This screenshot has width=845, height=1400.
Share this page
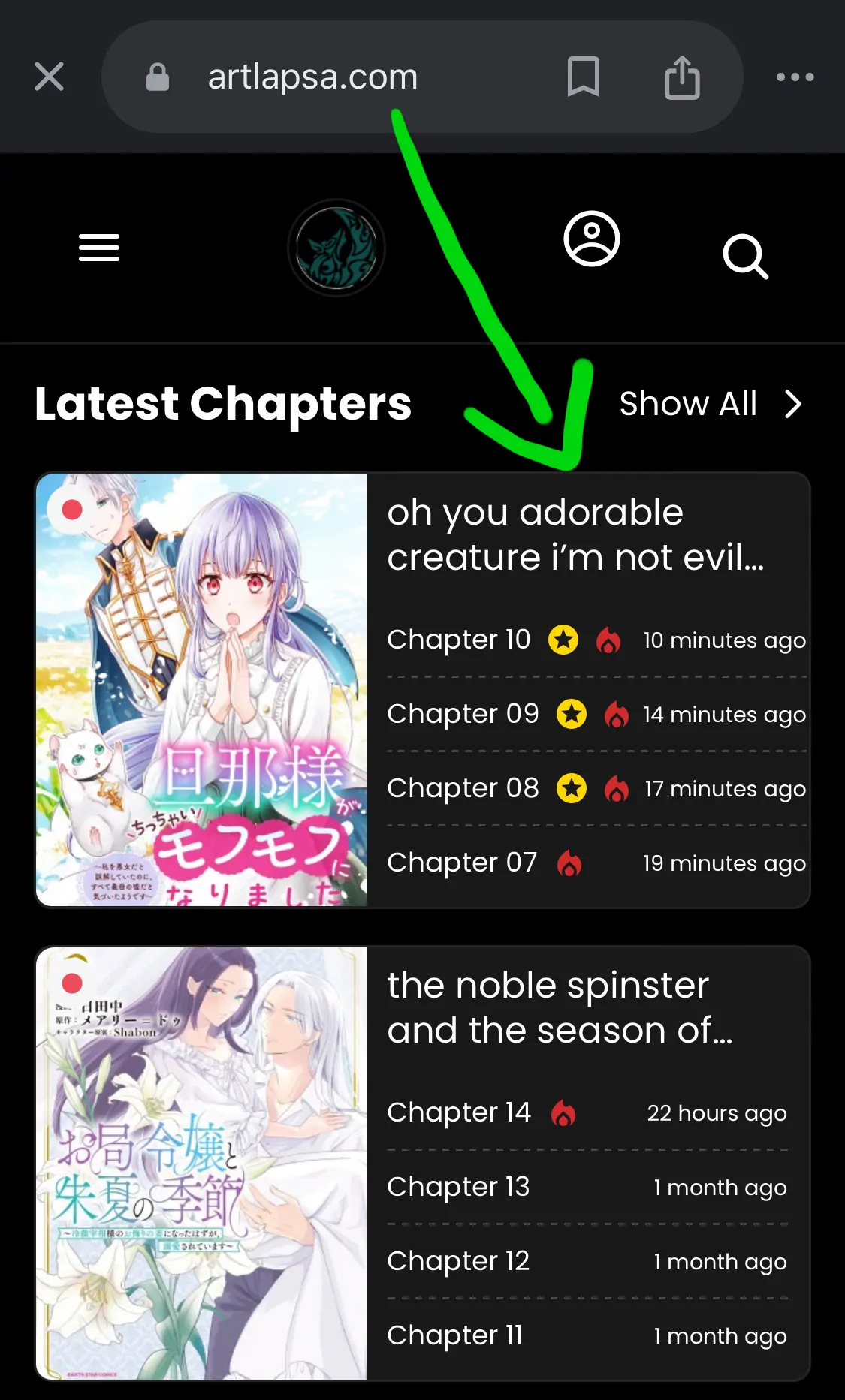[x=682, y=77]
